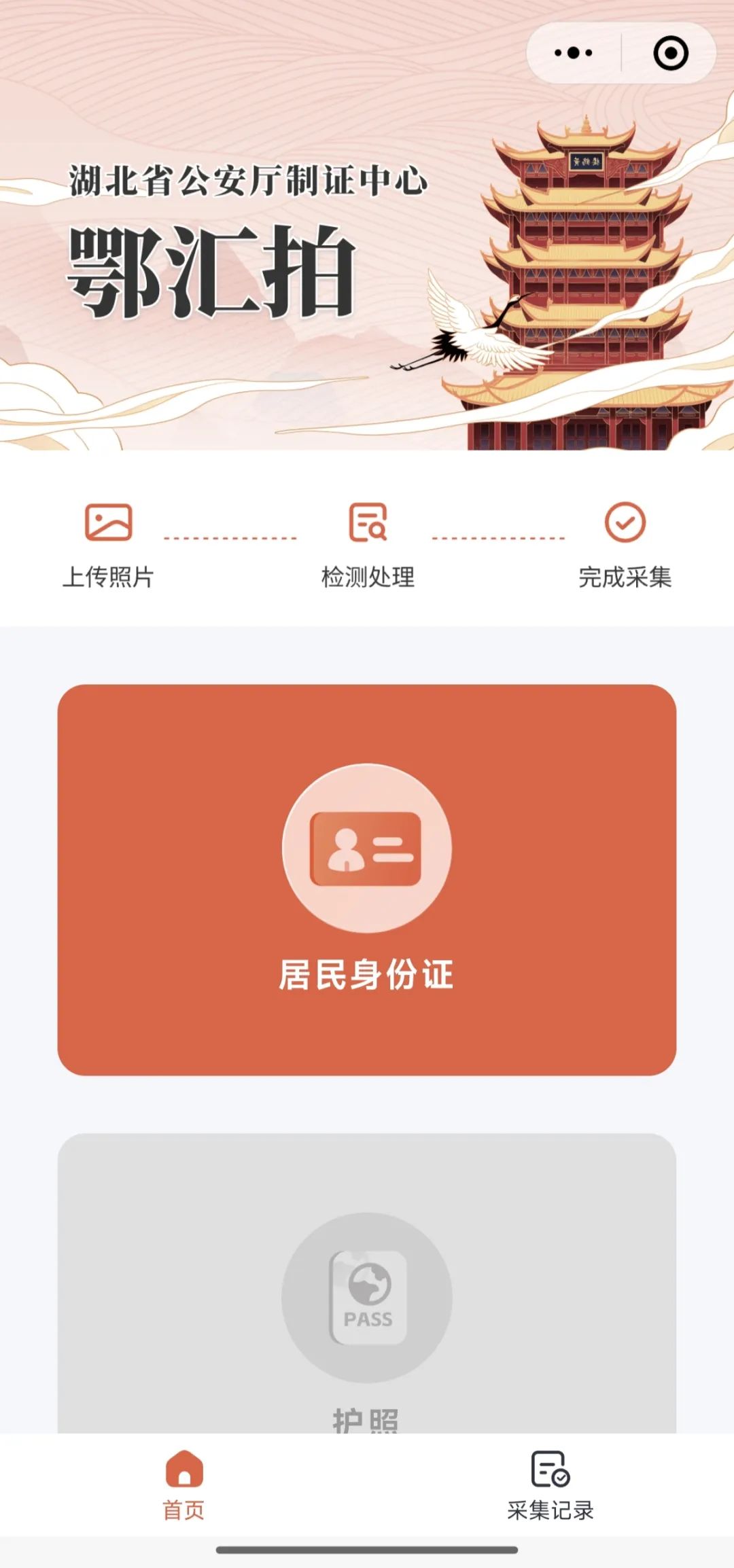Open the mini program three-dot menu
This screenshot has width=734, height=1568.
tap(574, 53)
